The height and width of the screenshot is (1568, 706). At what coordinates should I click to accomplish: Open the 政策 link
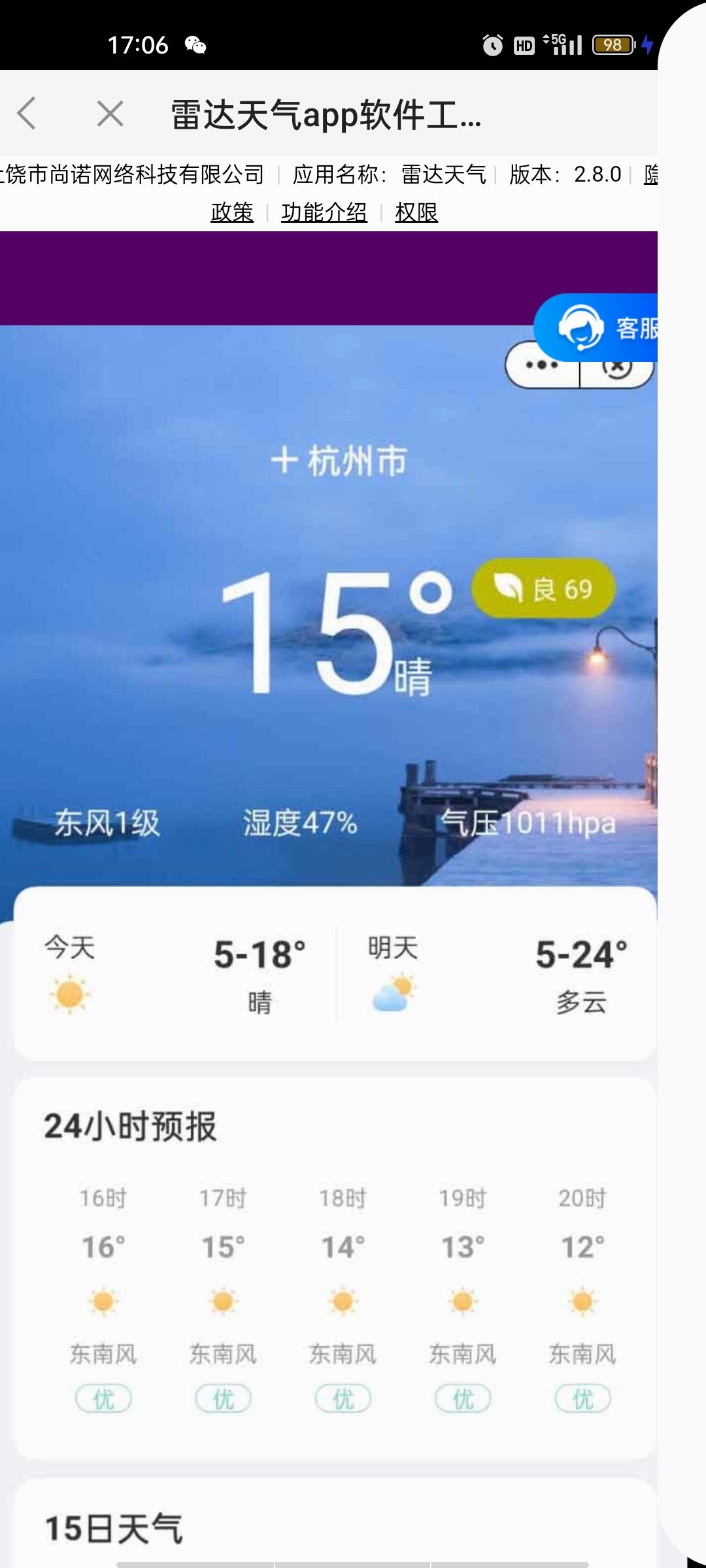[x=232, y=212]
